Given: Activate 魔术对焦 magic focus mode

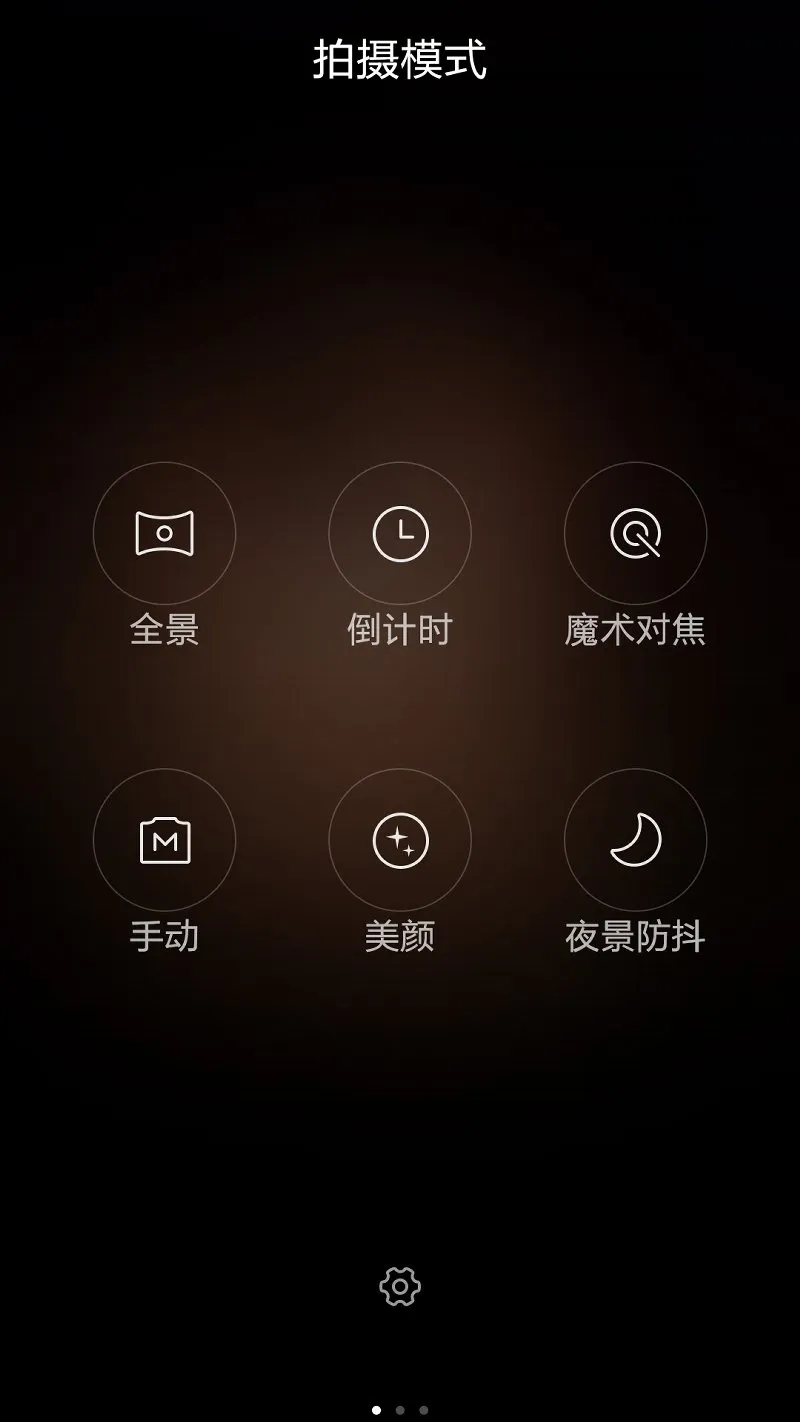Looking at the screenshot, I should point(635,533).
